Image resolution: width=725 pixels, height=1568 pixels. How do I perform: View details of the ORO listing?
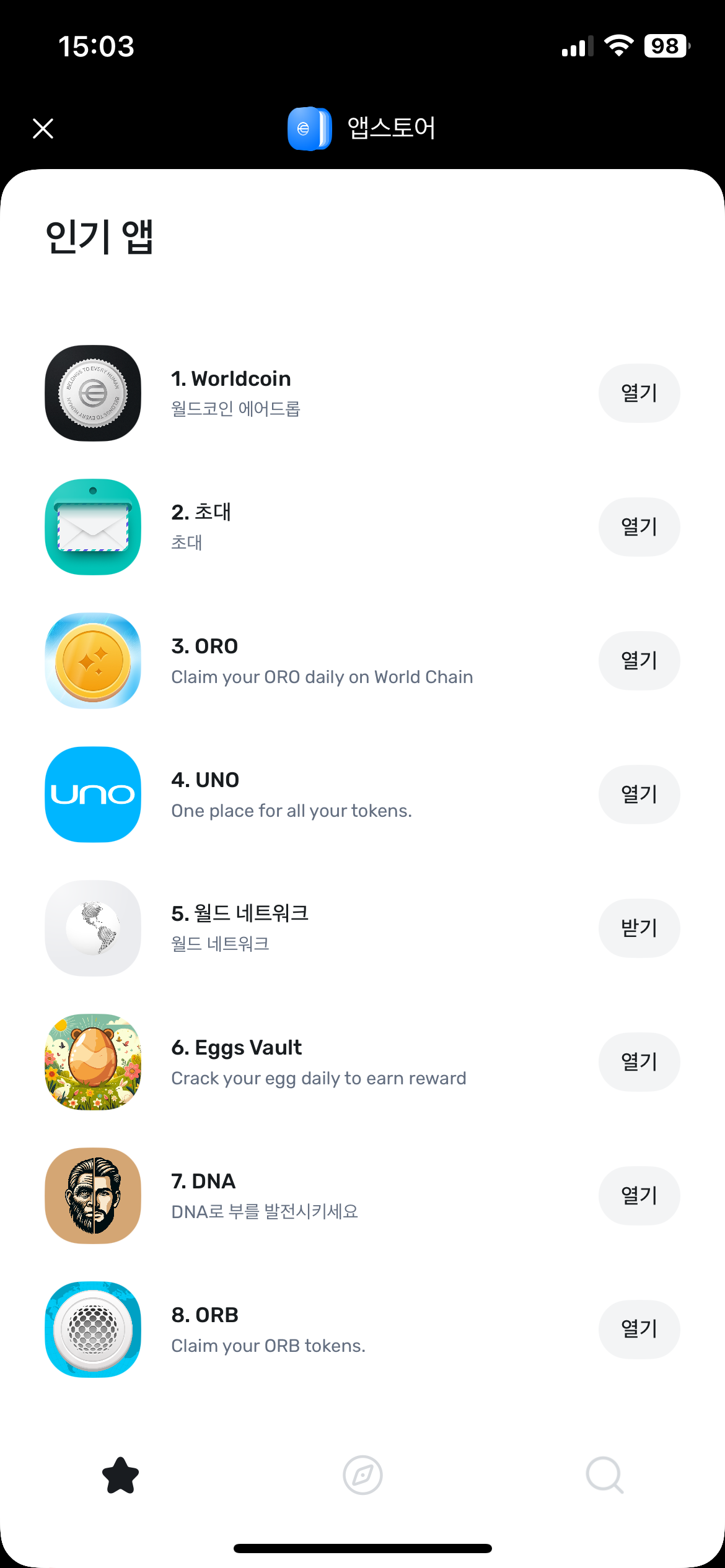pyautogui.click(x=310, y=661)
